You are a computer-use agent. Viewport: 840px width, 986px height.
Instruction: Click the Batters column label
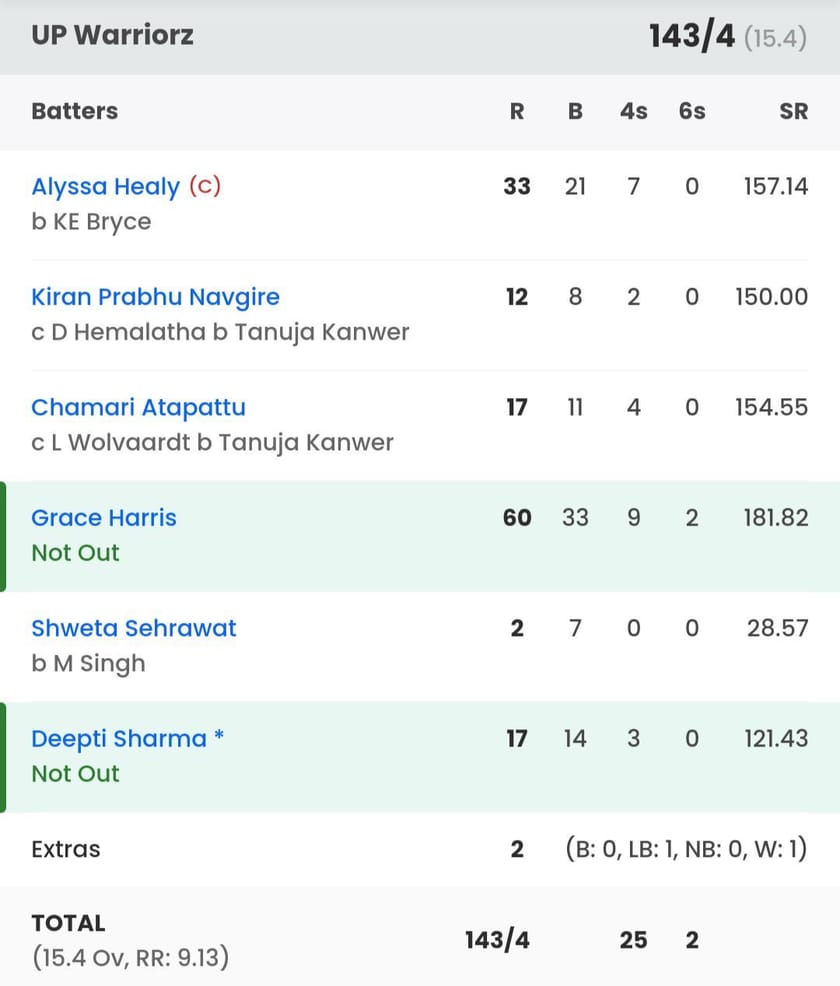pyautogui.click(x=74, y=112)
